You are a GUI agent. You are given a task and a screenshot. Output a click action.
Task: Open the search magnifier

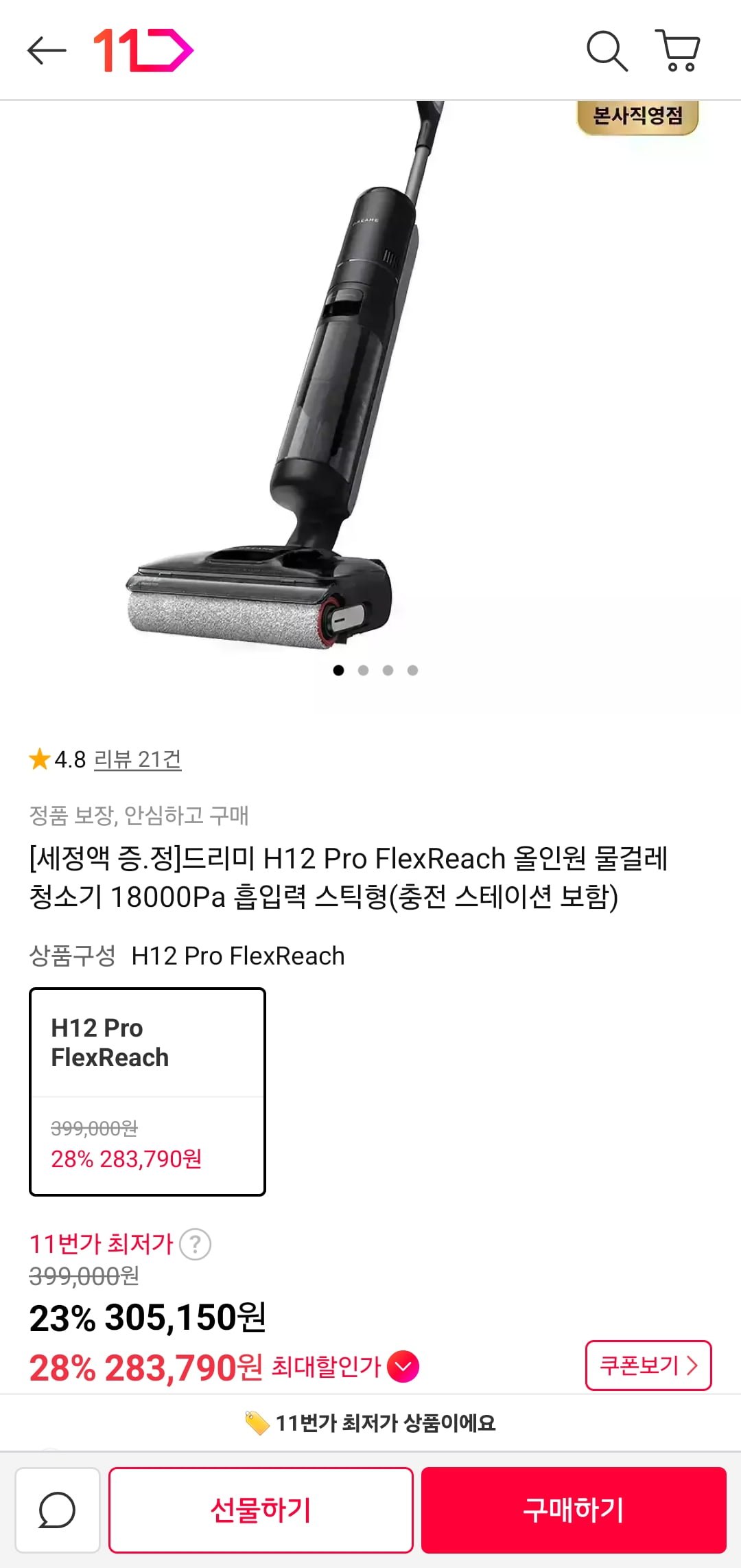[607, 51]
